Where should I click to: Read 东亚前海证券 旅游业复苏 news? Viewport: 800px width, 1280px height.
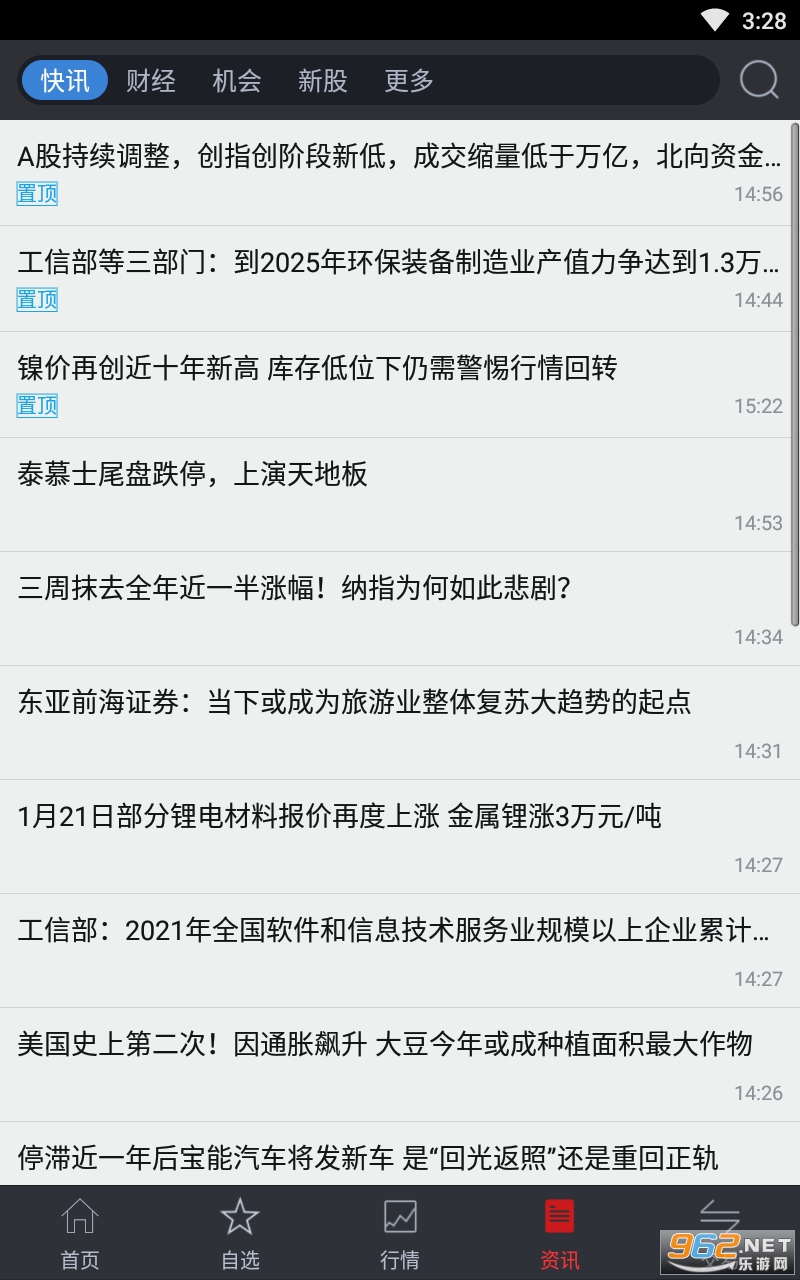pos(355,703)
